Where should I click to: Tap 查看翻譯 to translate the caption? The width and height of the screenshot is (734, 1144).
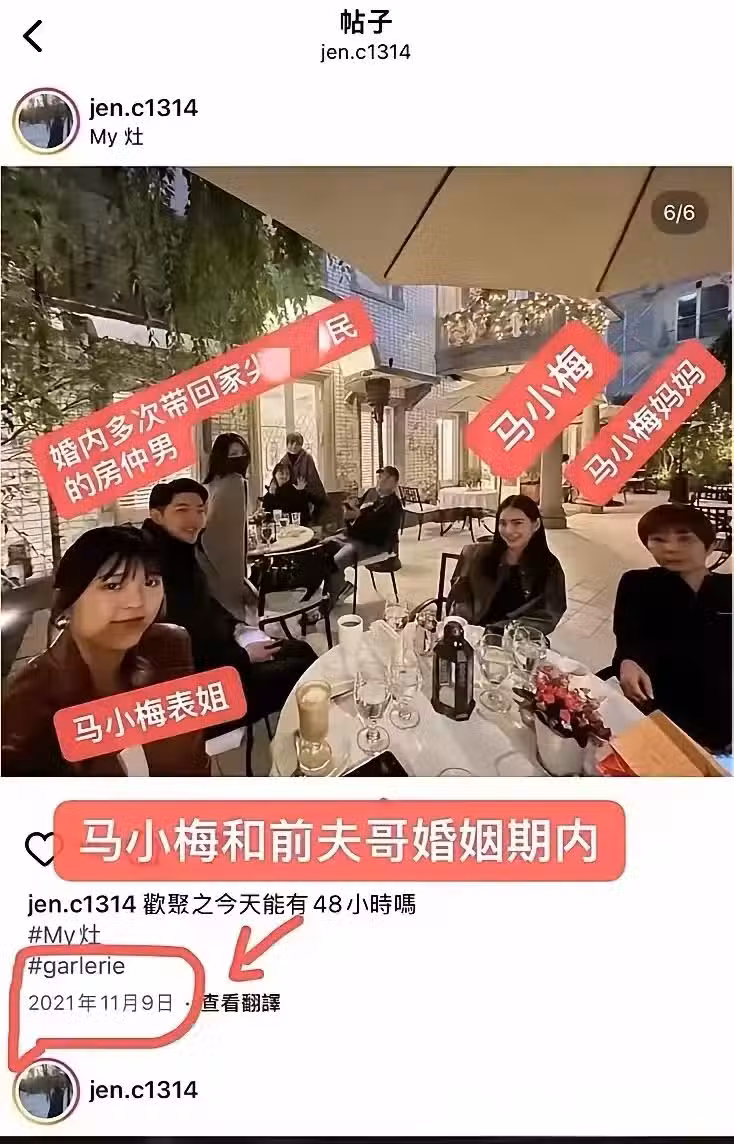click(240, 1002)
